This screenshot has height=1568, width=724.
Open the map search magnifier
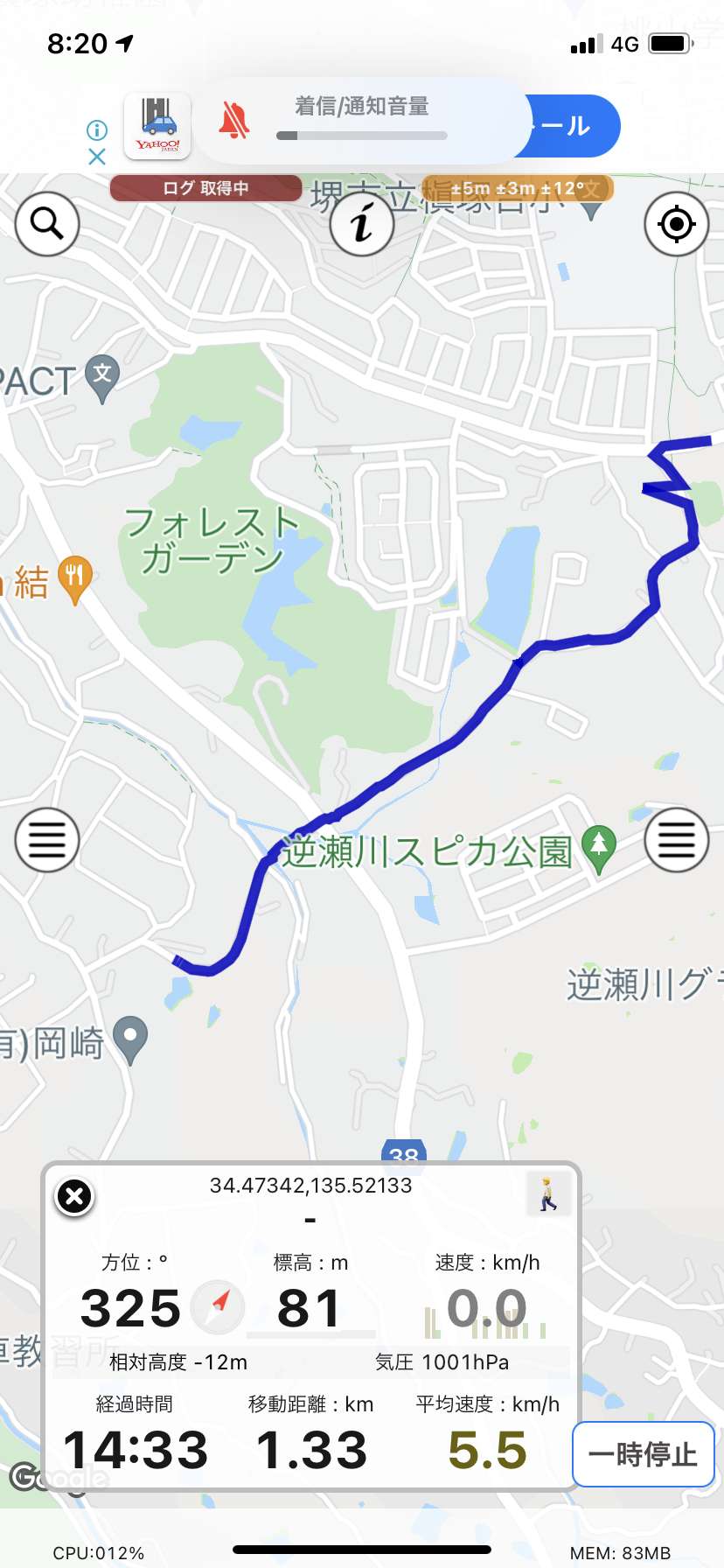[x=47, y=224]
